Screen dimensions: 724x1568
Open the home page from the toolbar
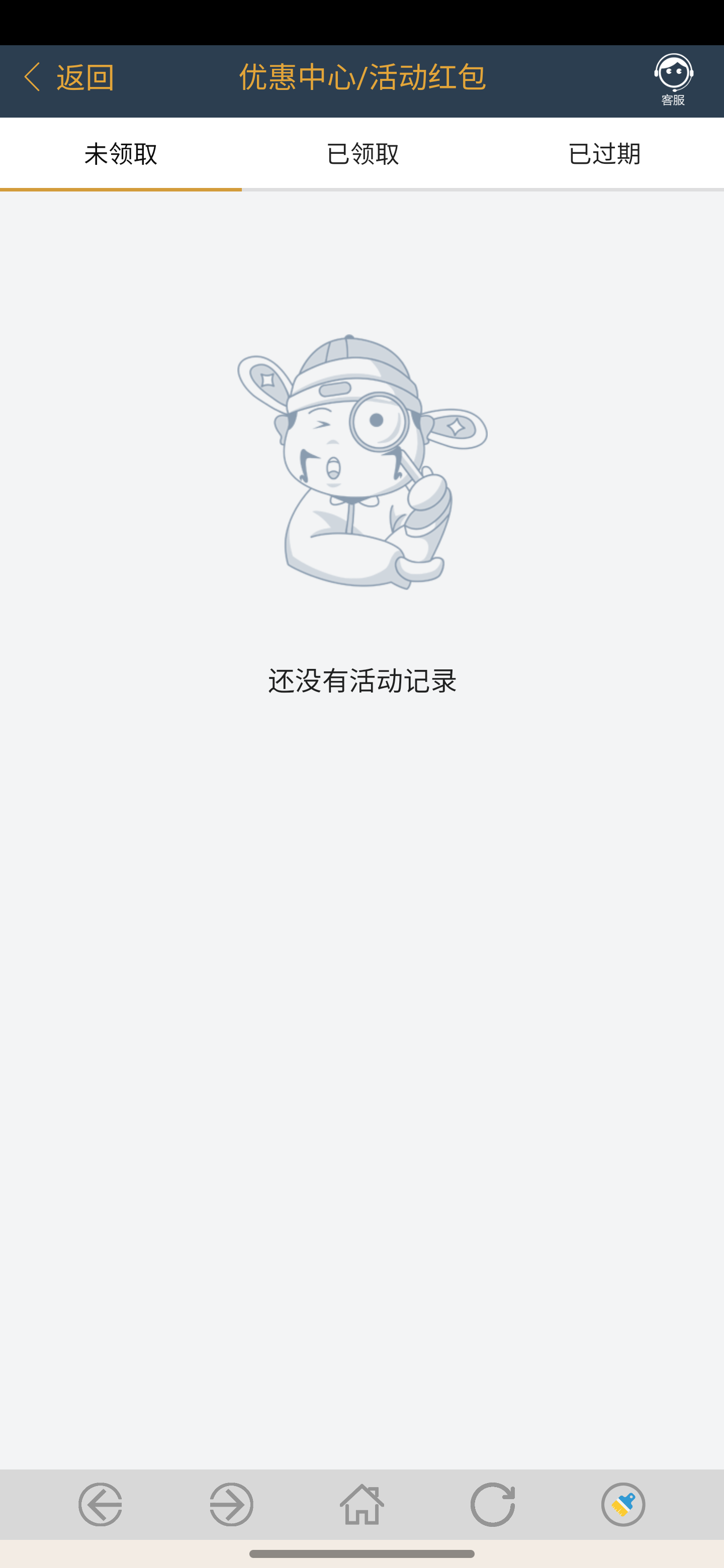pyautogui.click(x=361, y=1504)
